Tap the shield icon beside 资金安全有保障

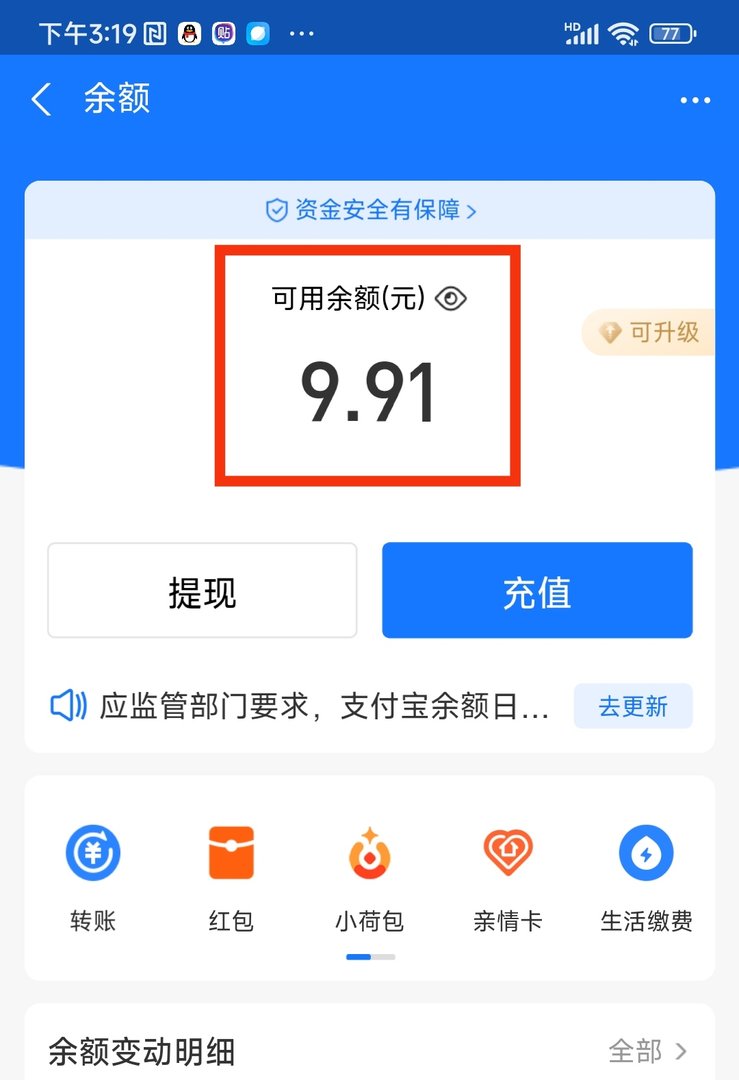tap(277, 210)
